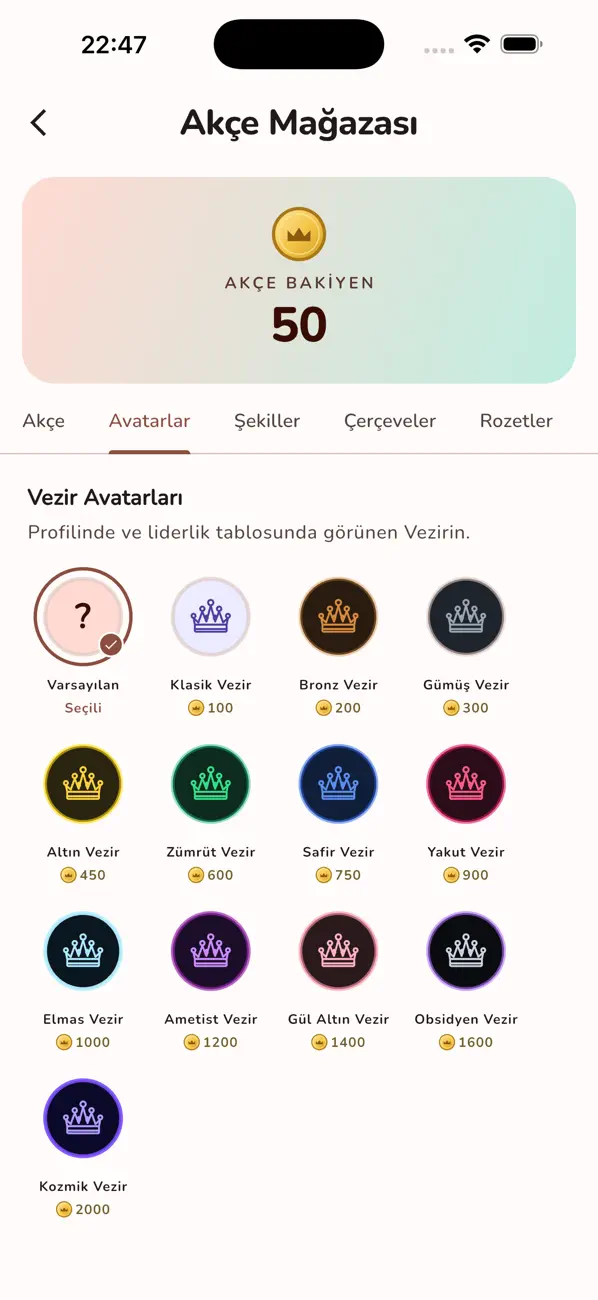Viewport: 598px width, 1300px height.
Task: Switch to the Akçe tab
Action: pyautogui.click(x=43, y=421)
